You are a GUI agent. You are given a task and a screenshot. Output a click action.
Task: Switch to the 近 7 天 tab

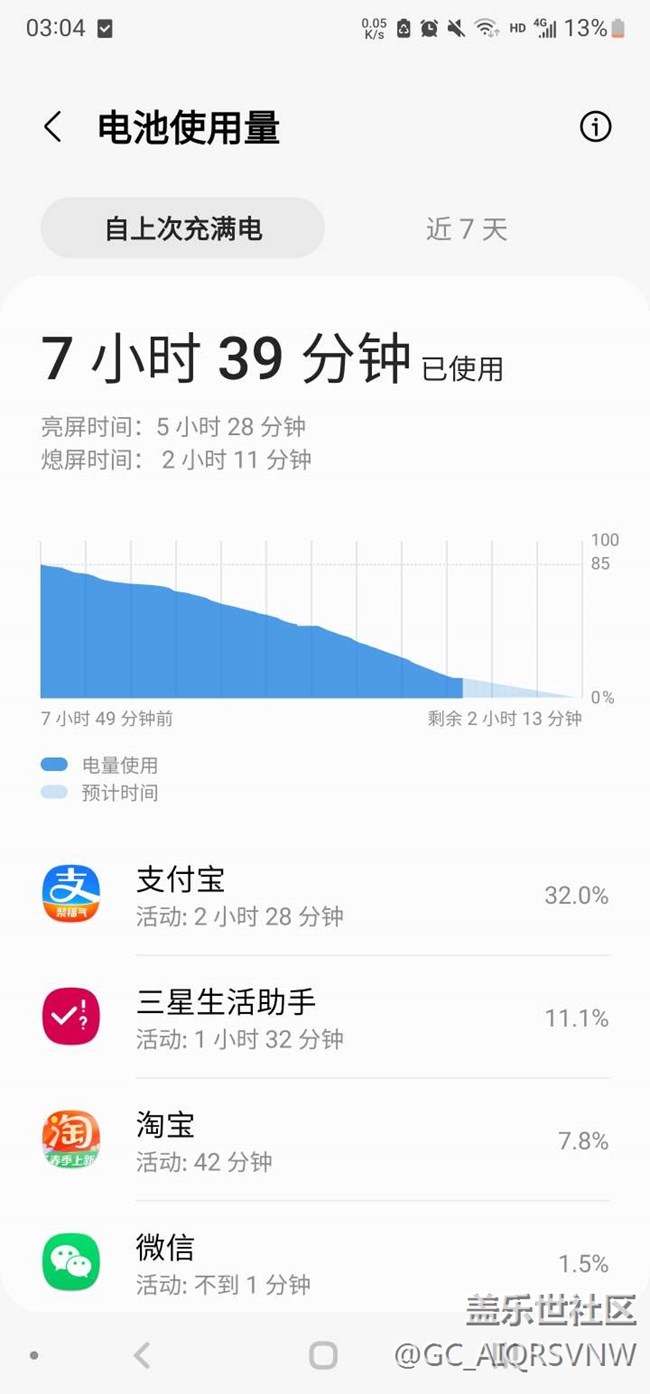467,229
